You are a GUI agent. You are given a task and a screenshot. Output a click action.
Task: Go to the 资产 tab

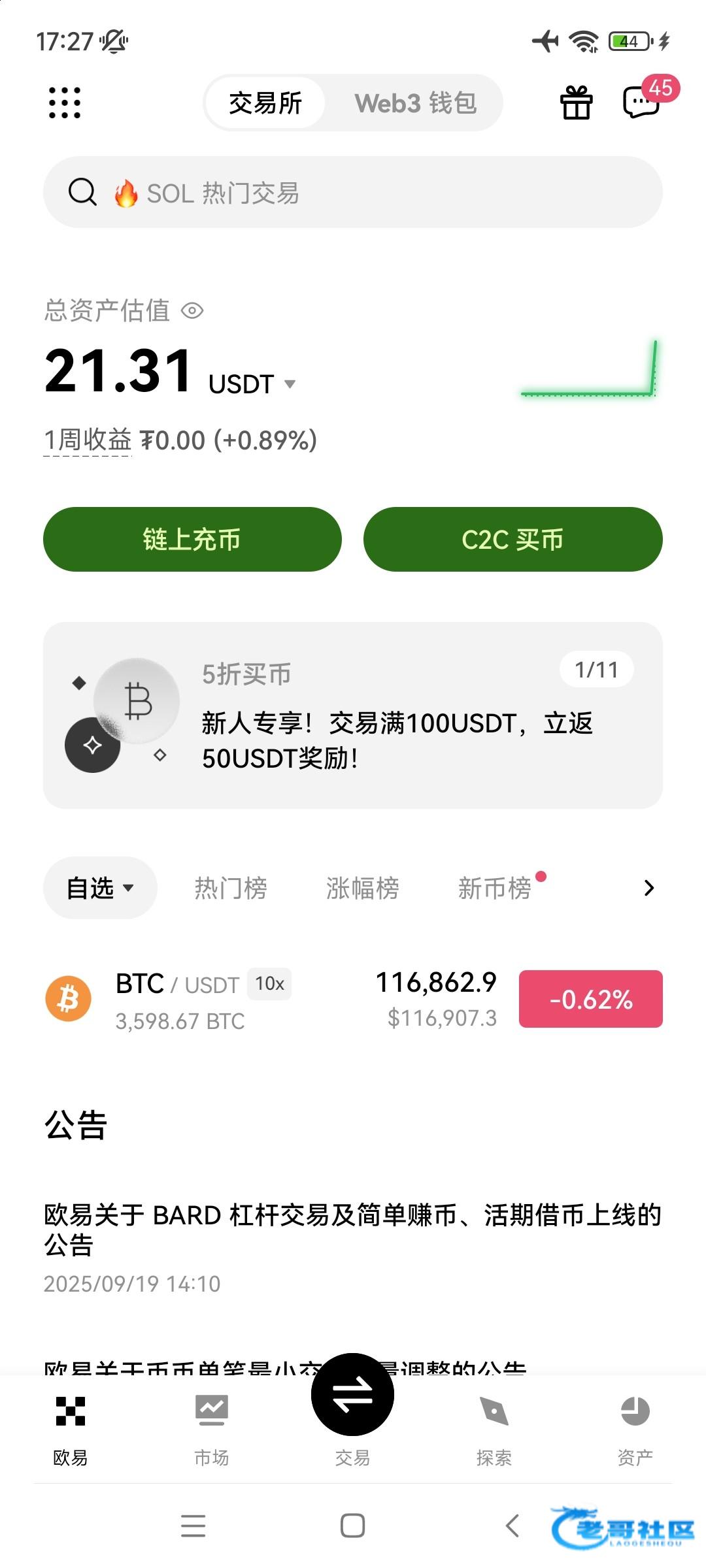pyautogui.click(x=635, y=1429)
